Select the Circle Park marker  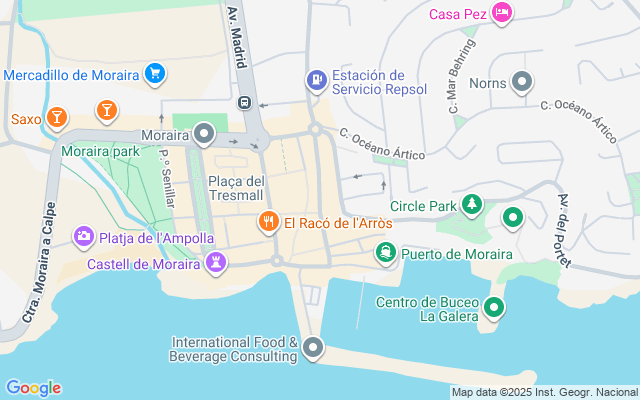pyautogui.click(x=471, y=206)
